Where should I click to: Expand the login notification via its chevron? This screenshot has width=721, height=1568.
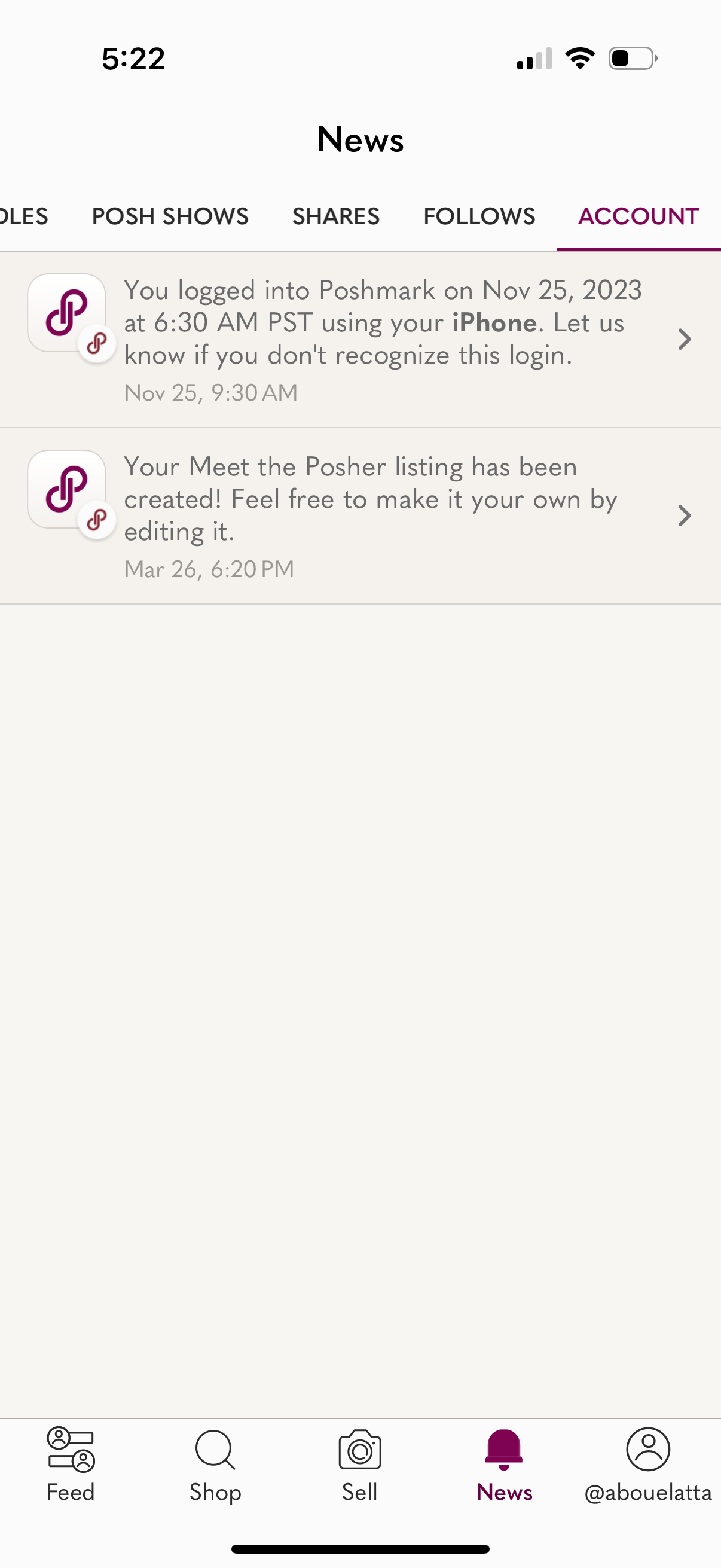click(x=685, y=340)
